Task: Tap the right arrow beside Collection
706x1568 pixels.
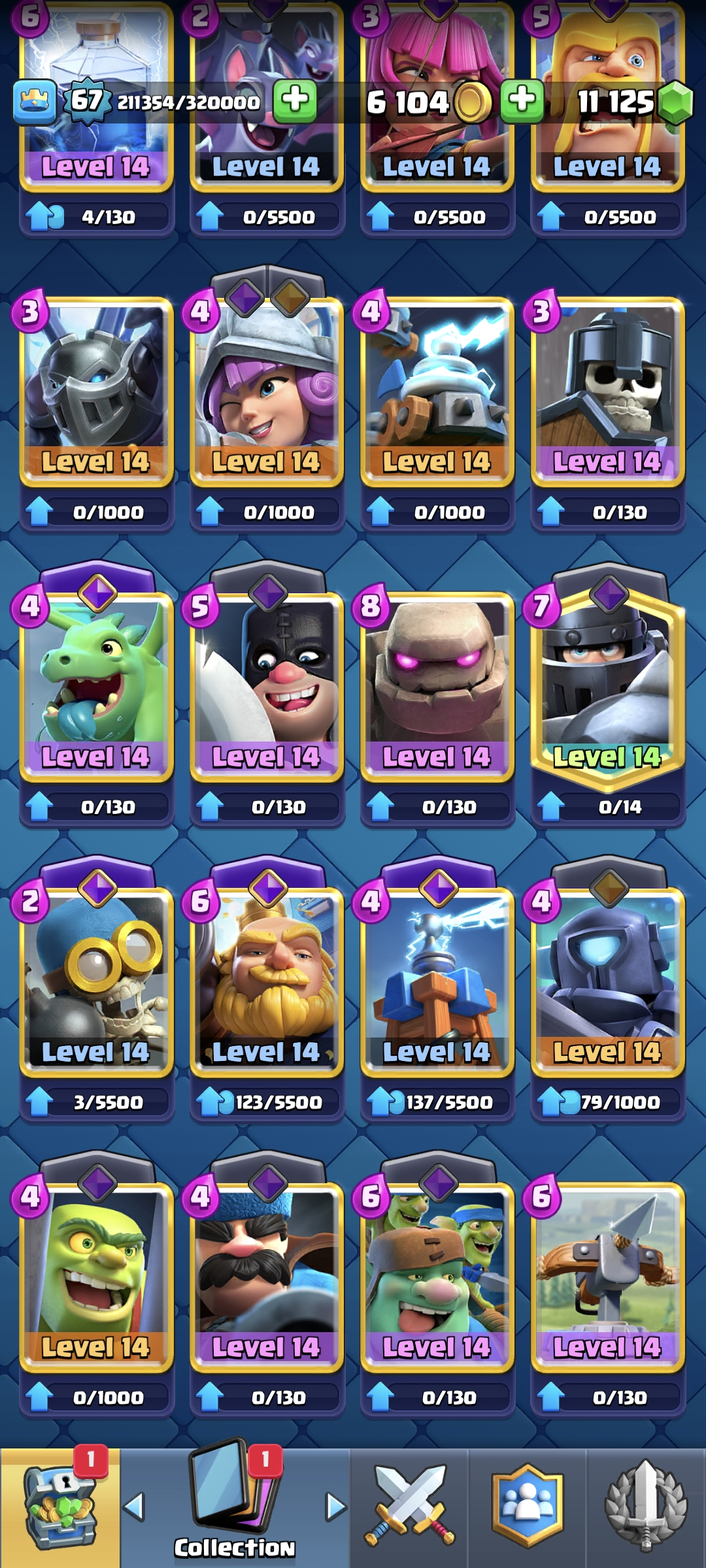Action: click(336, 1507)
